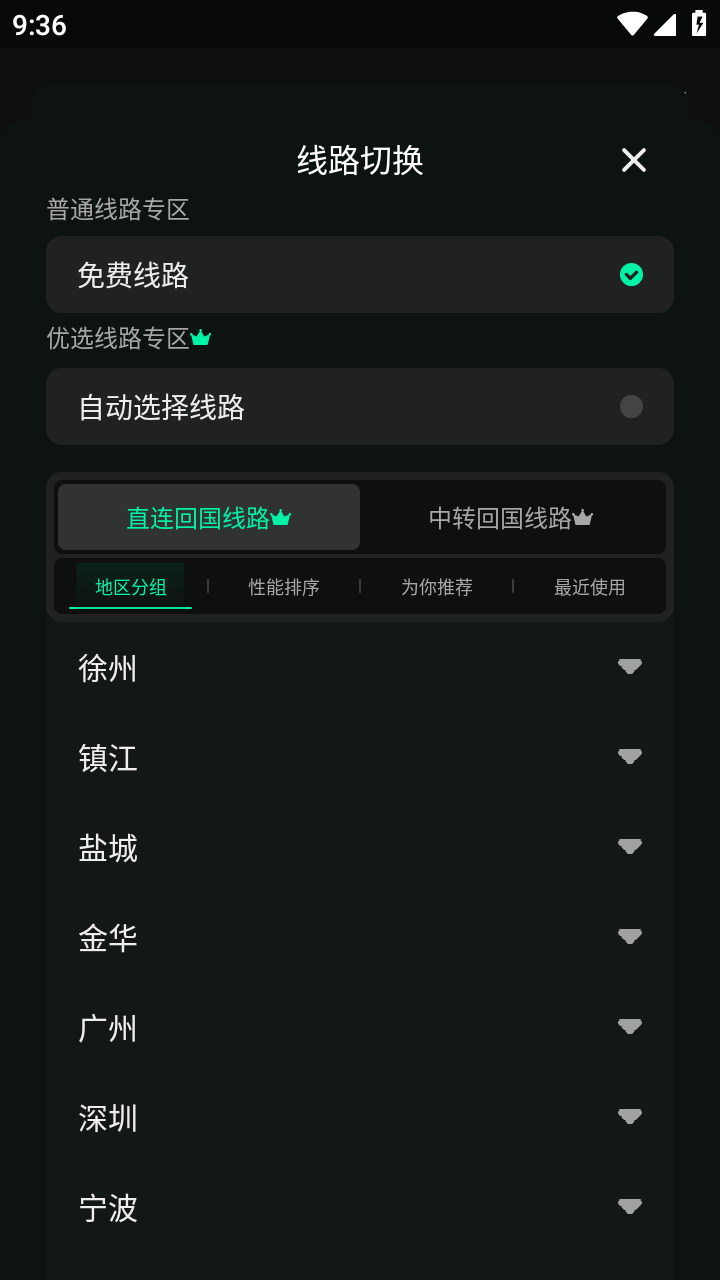Expand the 盐城 region group
The image size is (720, 1280).
630,846
